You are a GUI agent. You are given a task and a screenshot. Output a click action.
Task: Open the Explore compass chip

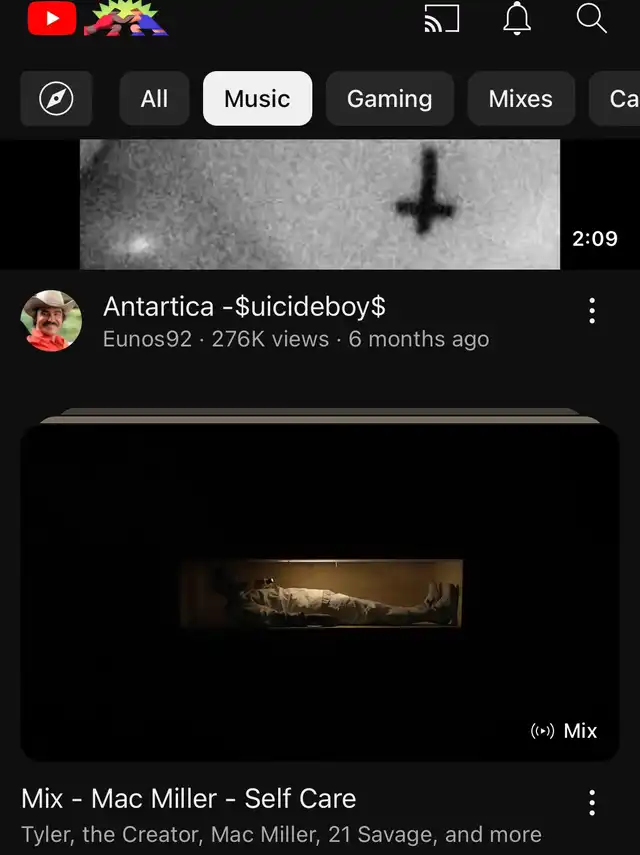pos(56,99)
